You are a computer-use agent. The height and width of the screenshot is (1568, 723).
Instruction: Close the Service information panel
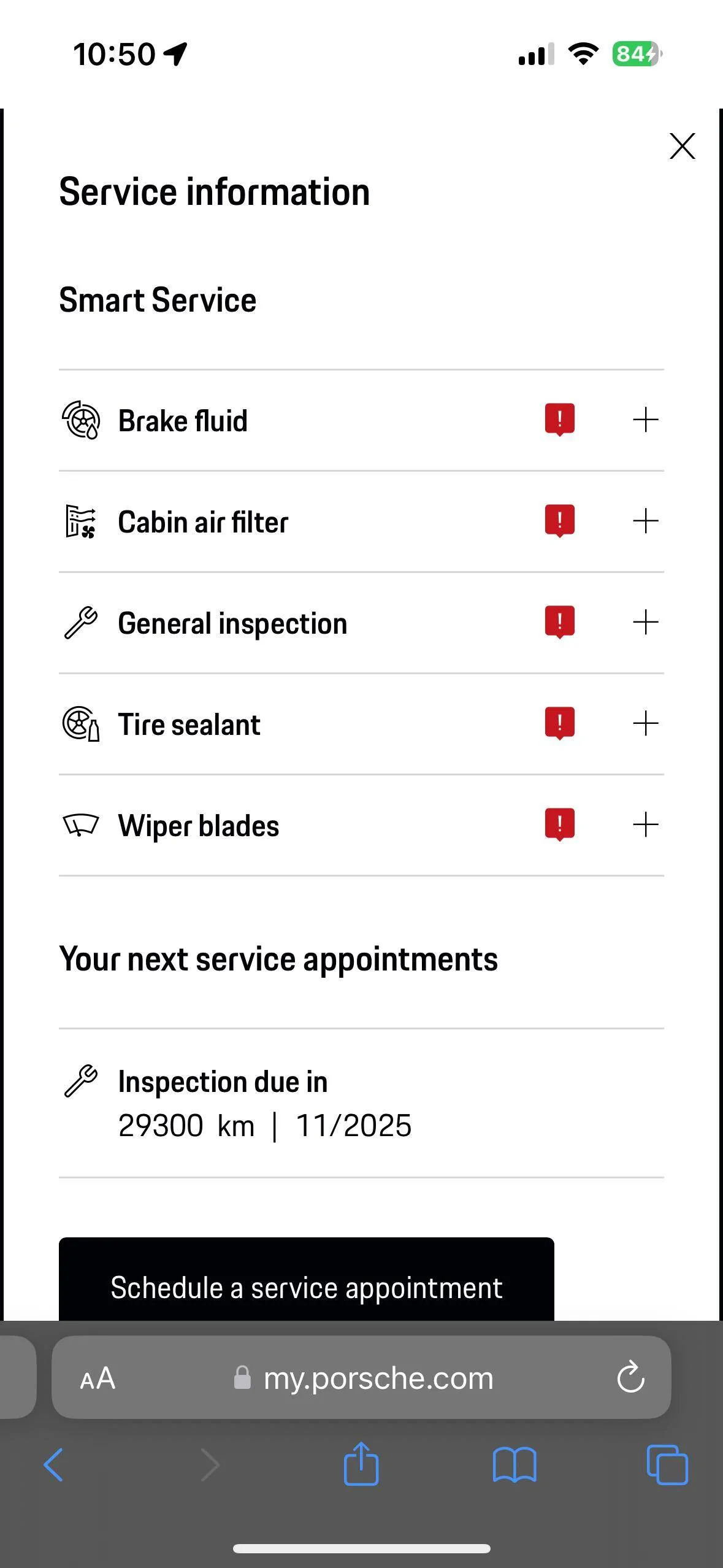pyautogui.click(x=682, y=146)
